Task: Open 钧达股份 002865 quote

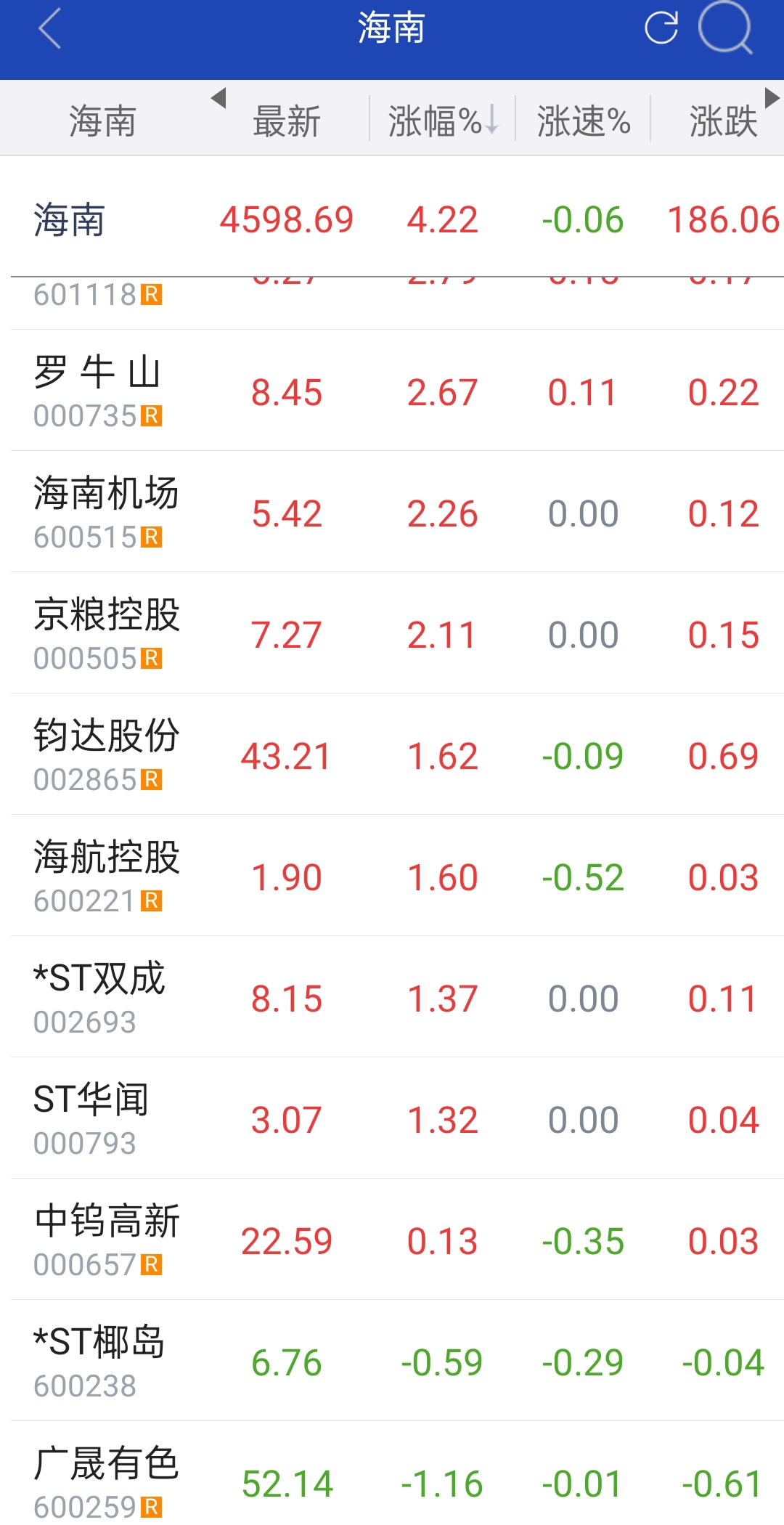Action: [x=392, y=755]
